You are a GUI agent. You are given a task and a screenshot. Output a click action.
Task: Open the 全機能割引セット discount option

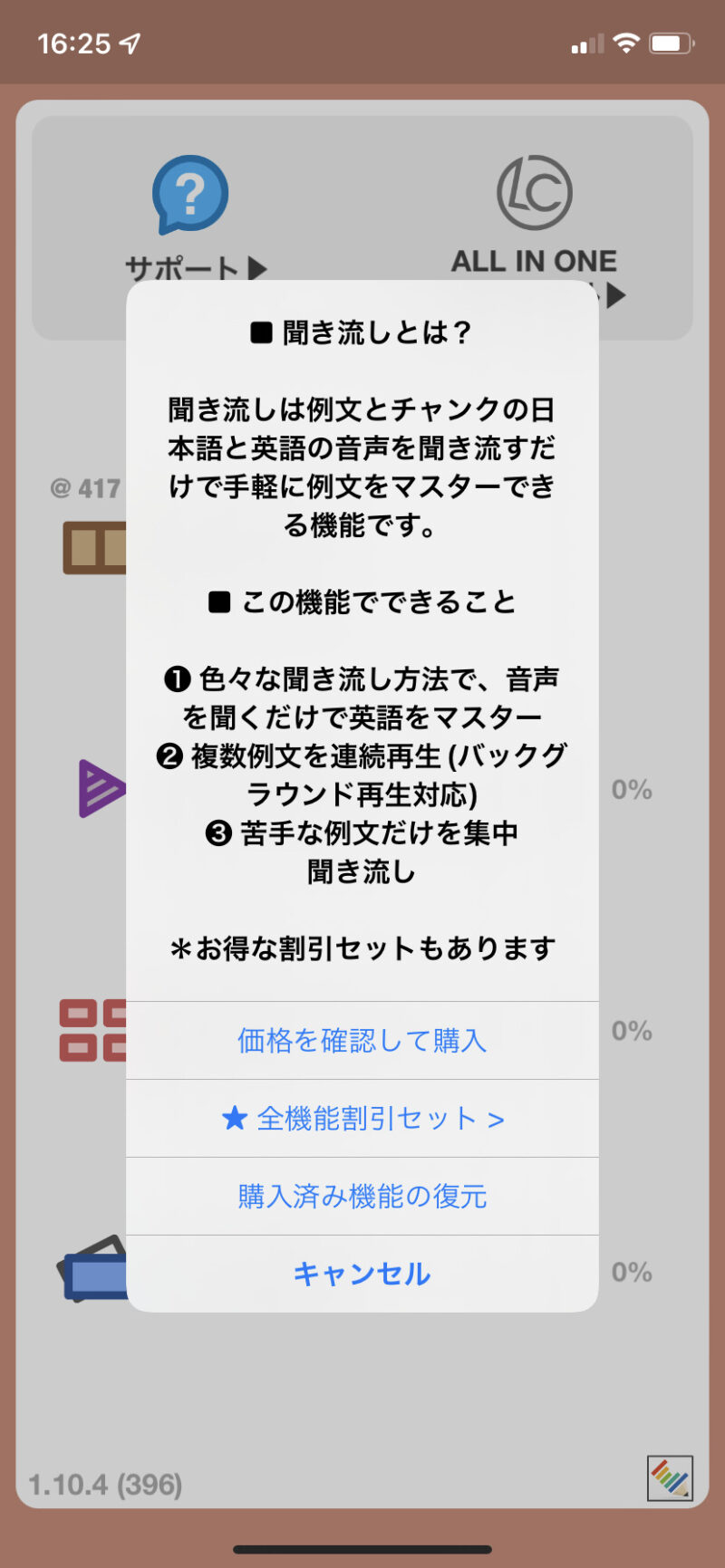pos(362,1118)
